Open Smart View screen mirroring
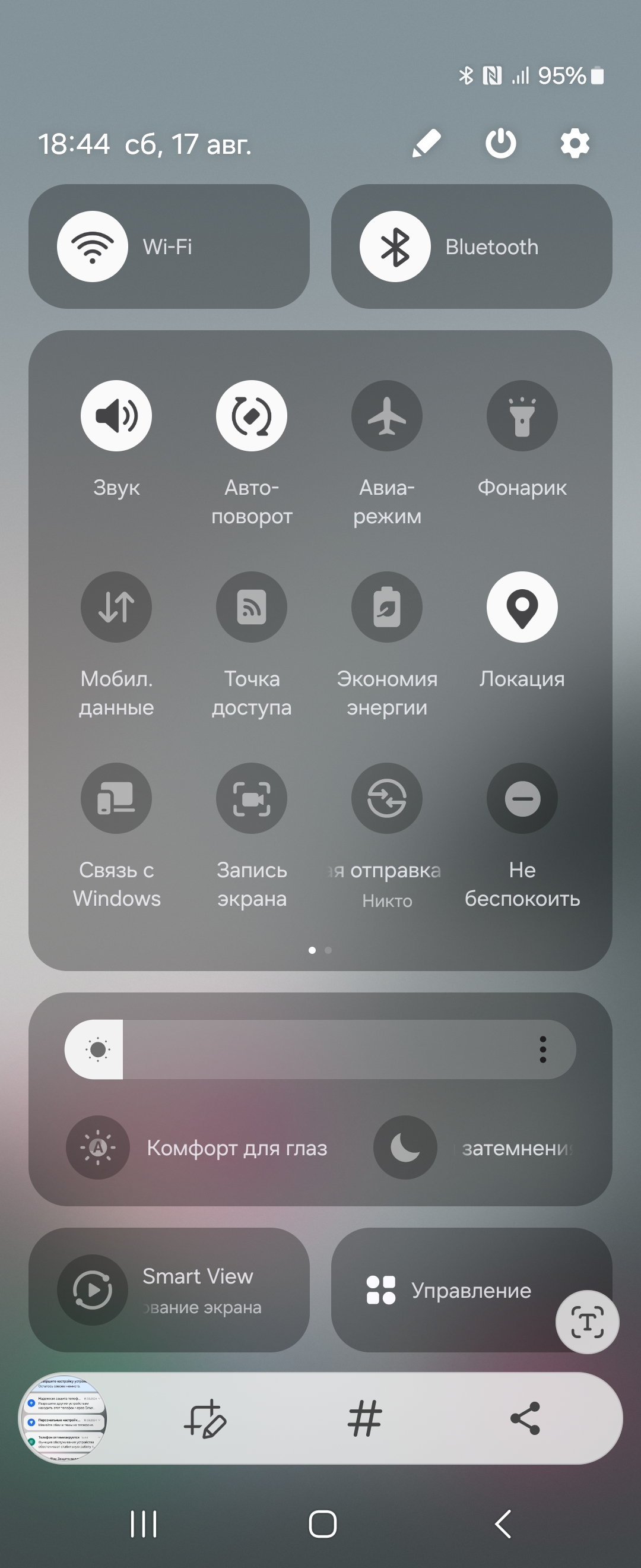Screen dimensions: 641x1568 pos(93,1290)
